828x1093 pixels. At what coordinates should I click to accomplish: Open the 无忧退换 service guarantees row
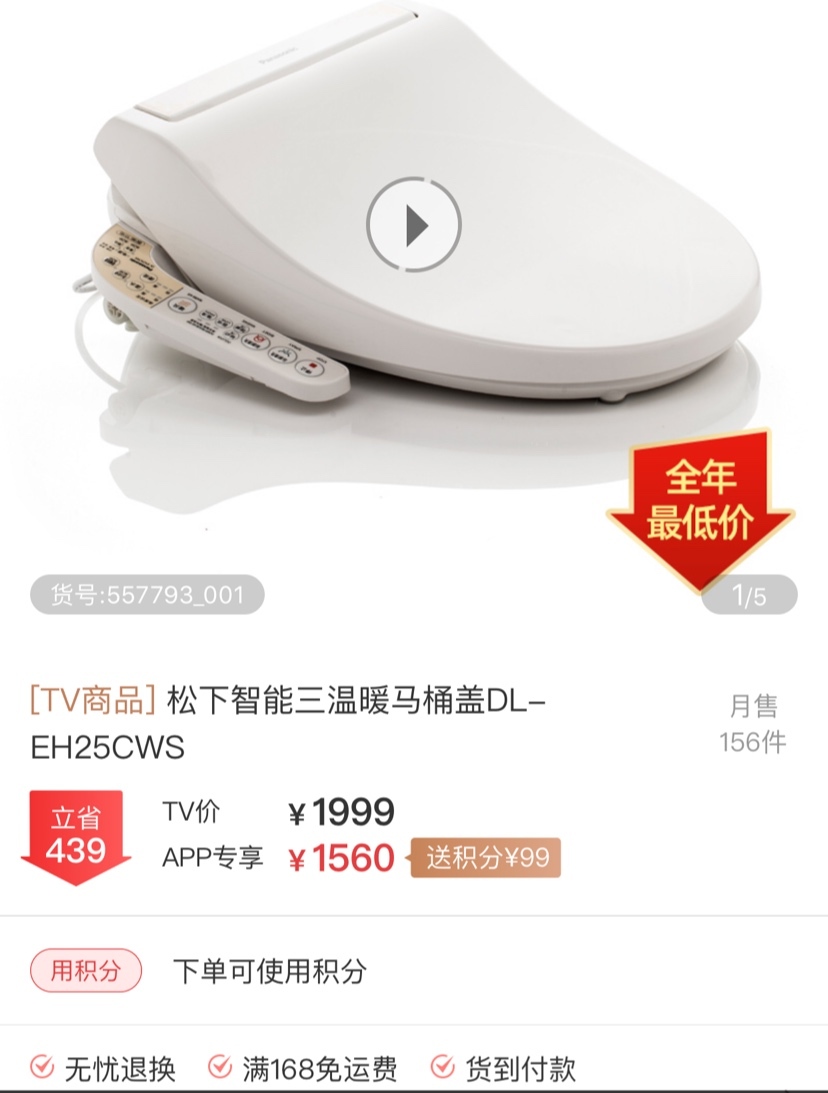[104, 1068]
